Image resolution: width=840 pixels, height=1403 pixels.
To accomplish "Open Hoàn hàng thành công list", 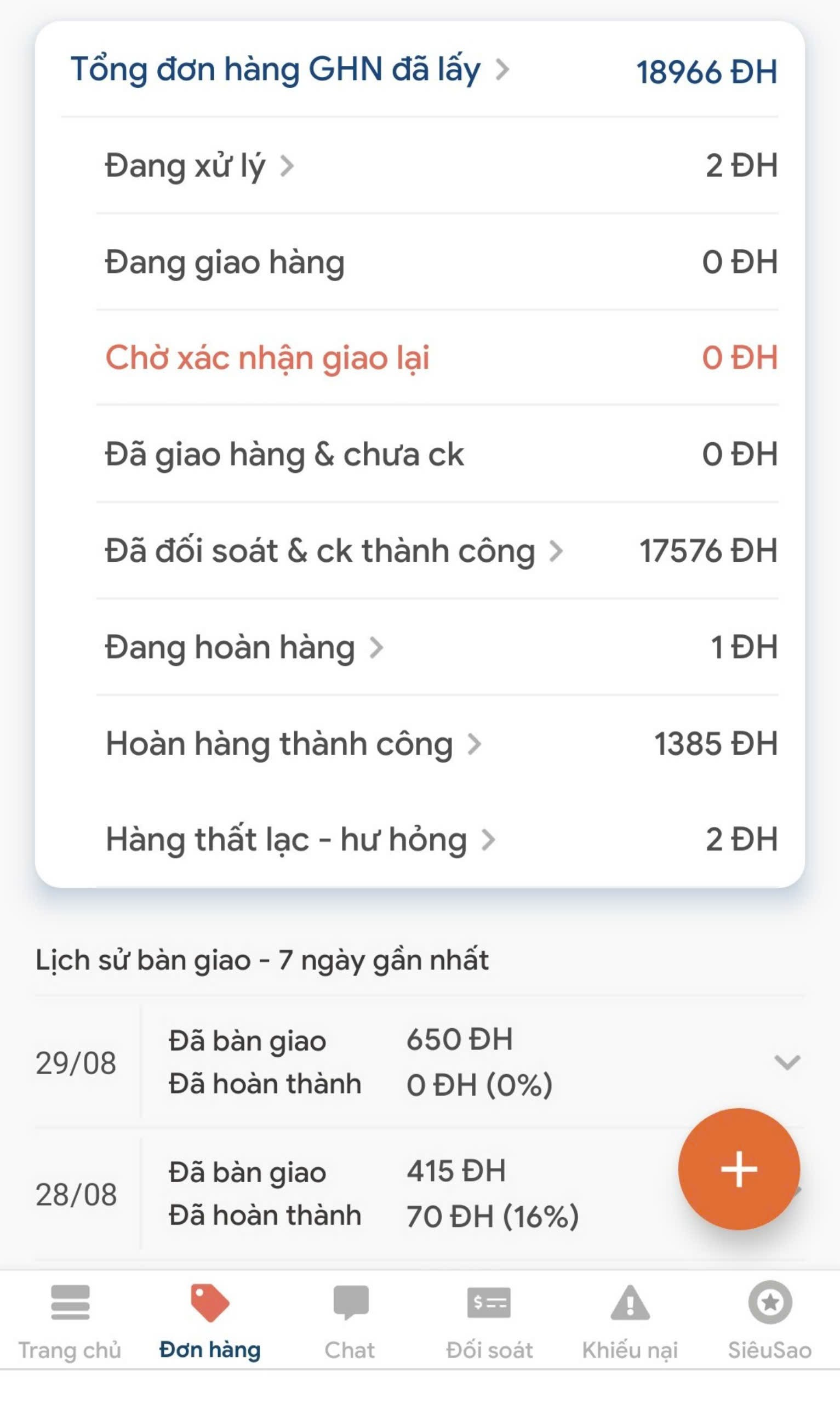I will (293, 743).
